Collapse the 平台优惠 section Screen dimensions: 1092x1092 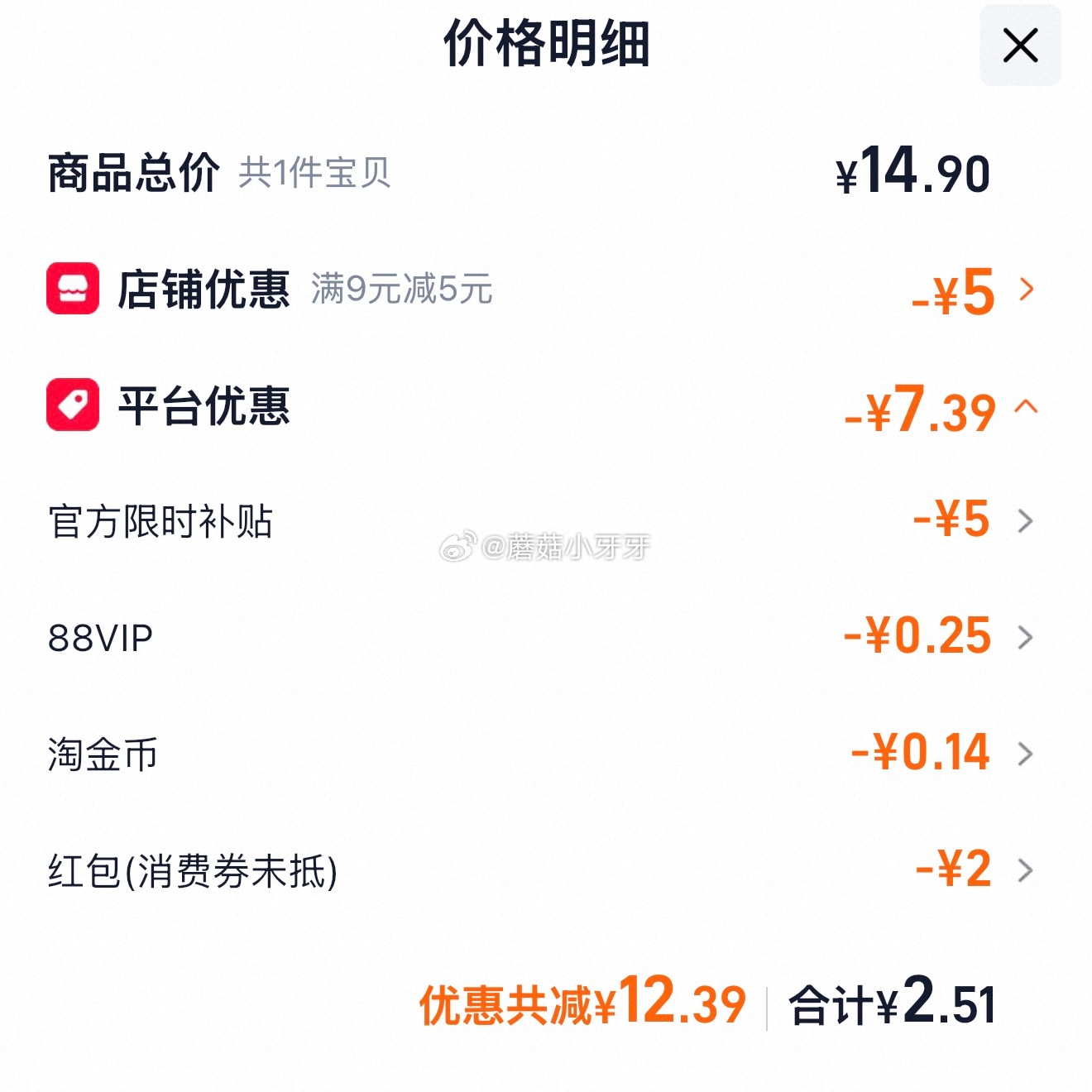coord(1026,406)
